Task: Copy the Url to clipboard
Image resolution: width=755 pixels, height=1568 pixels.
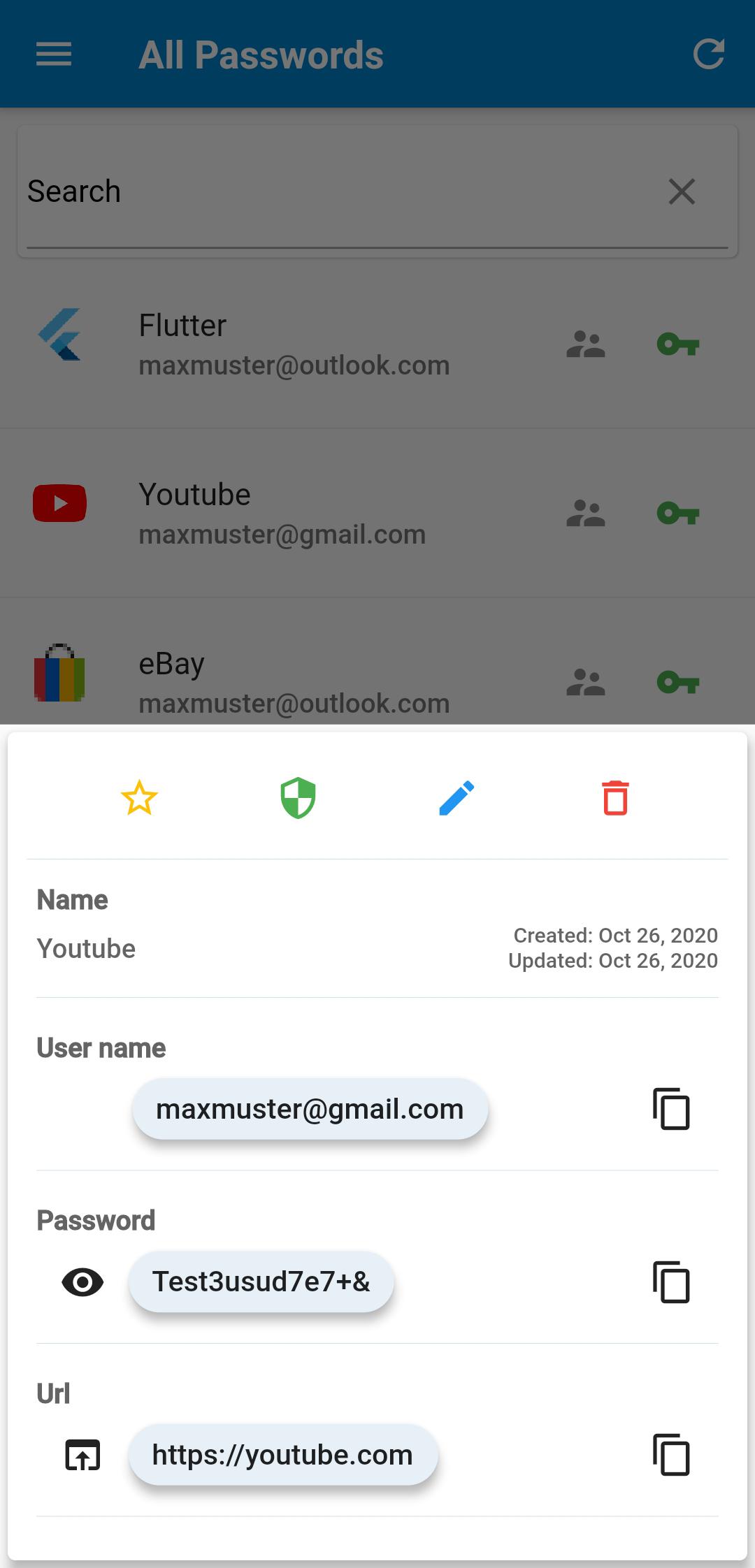Action: tap(671, 1456)
